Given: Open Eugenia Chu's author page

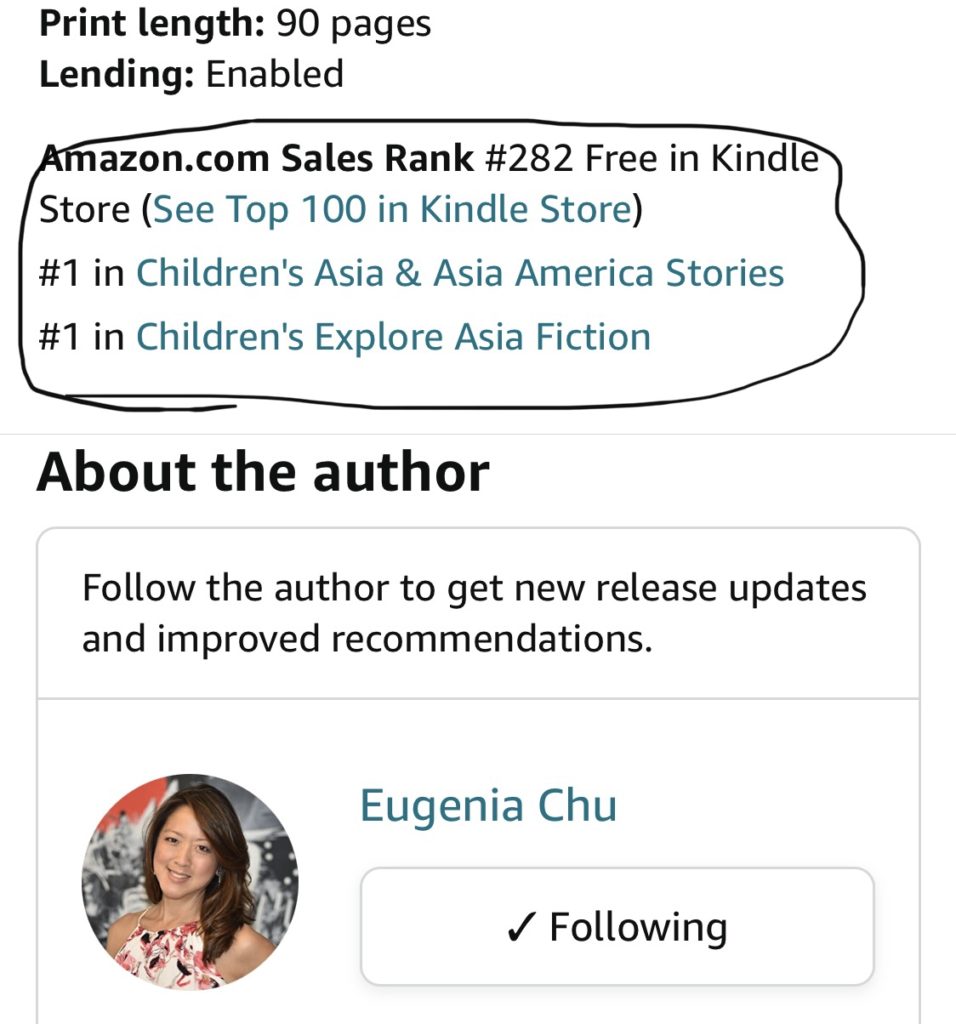Looking at the screenshot, I should pyautogui.click(x=488, y=806).
